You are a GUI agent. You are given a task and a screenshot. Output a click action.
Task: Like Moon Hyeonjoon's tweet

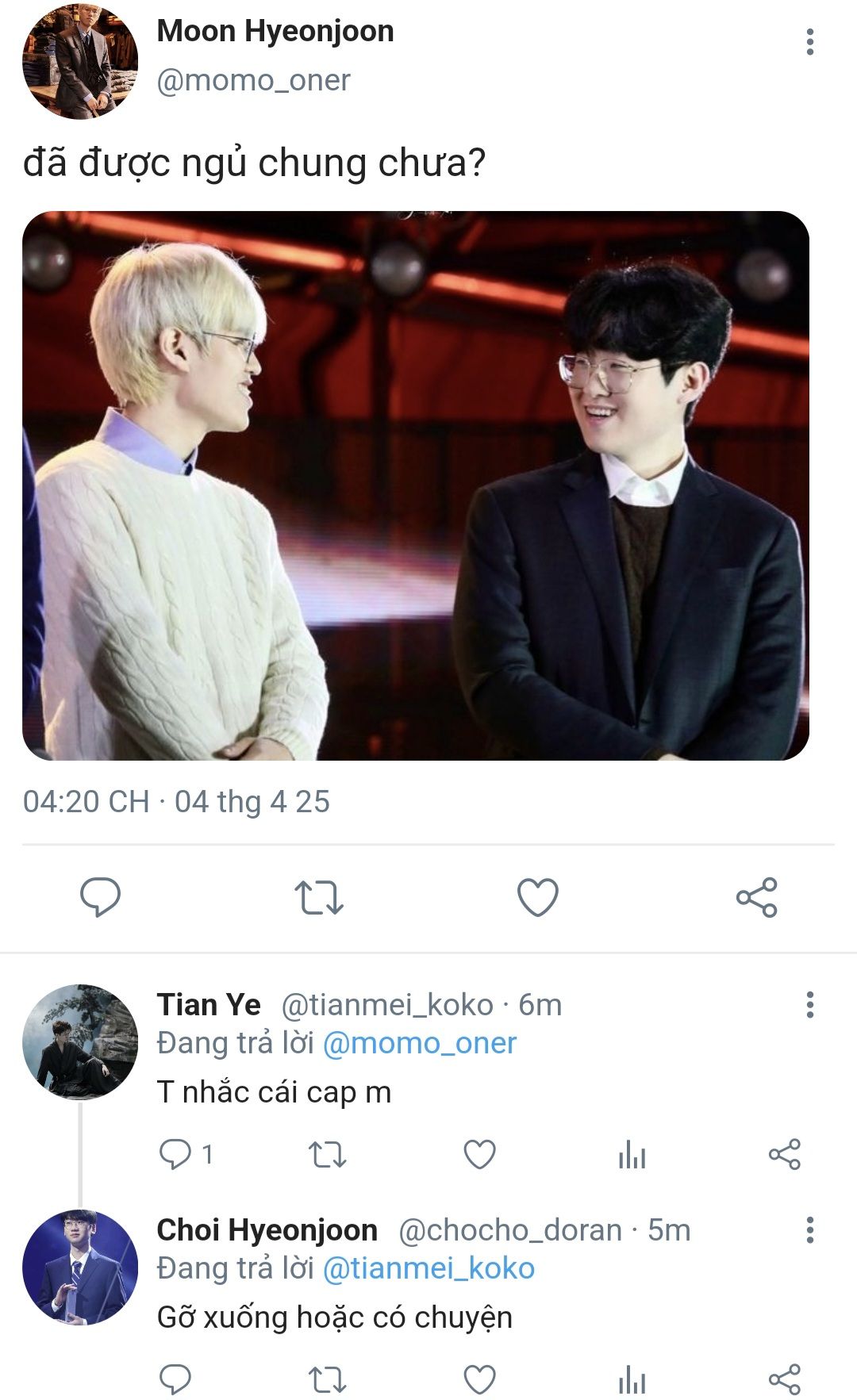537,897
